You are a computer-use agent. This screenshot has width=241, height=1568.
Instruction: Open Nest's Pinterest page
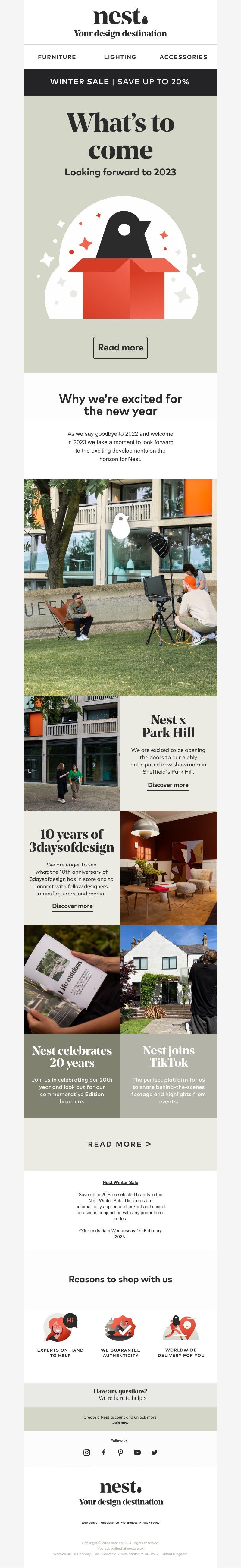coord(120,1452)
